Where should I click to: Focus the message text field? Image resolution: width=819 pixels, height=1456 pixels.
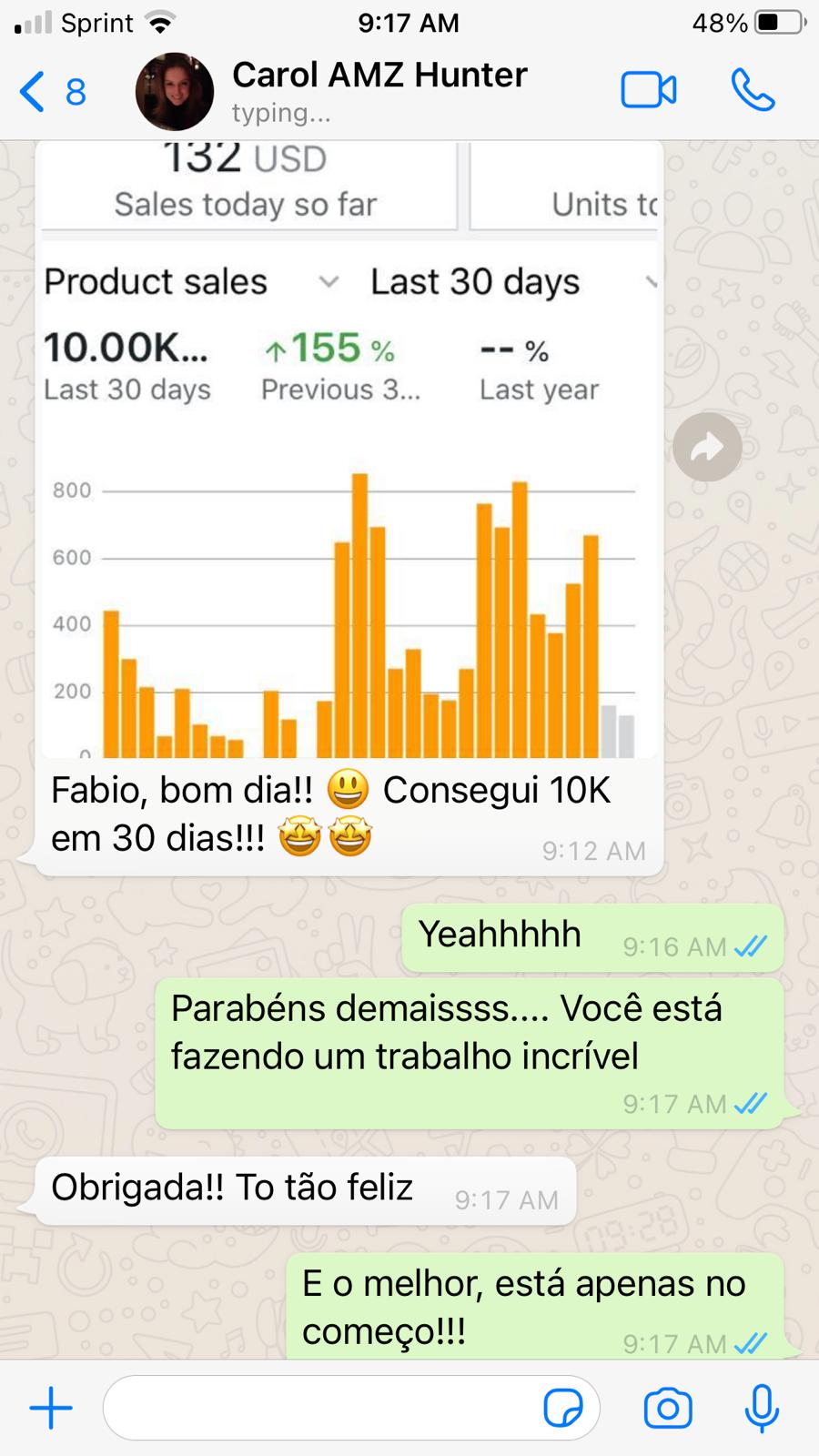coord(318,1408)
